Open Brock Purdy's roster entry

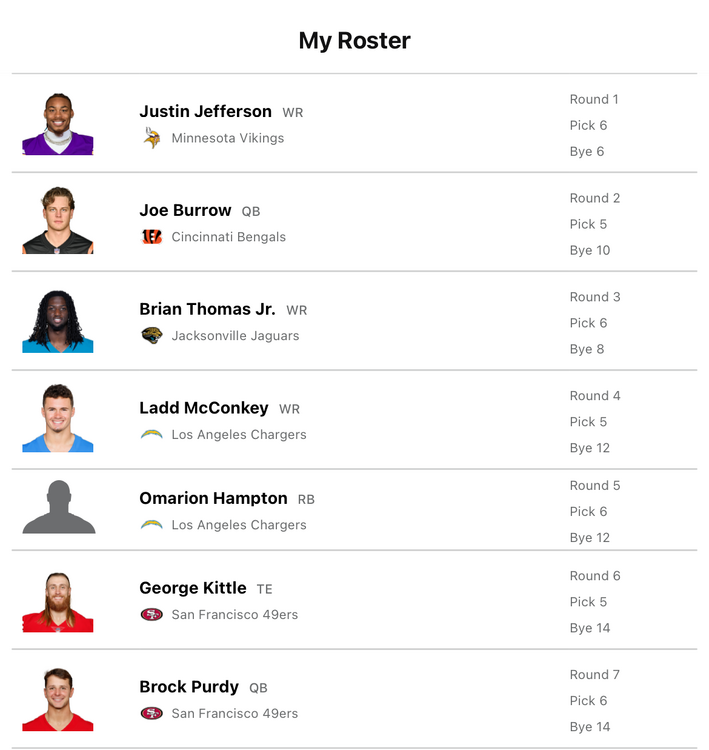(189, 687)
